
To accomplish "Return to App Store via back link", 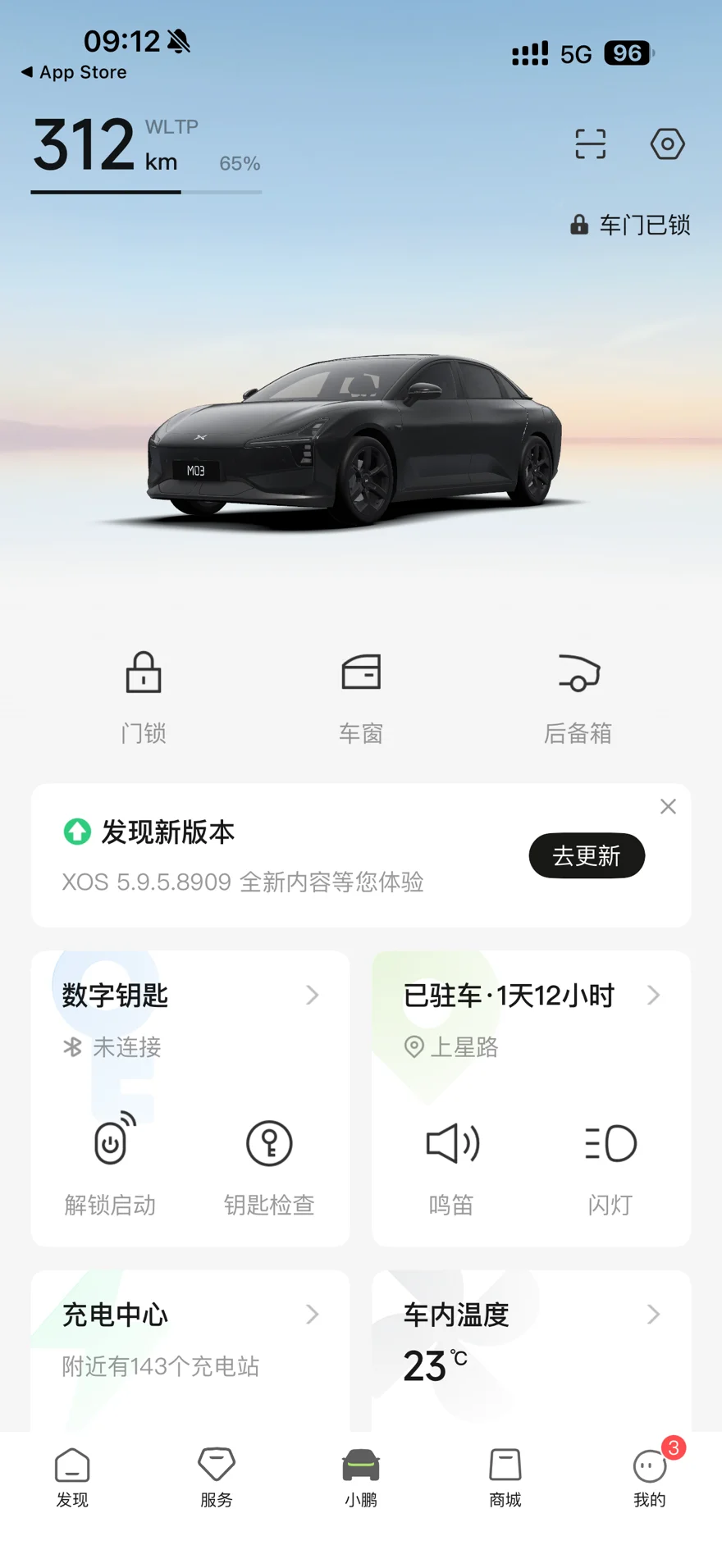I will click(x=75, y=72).
